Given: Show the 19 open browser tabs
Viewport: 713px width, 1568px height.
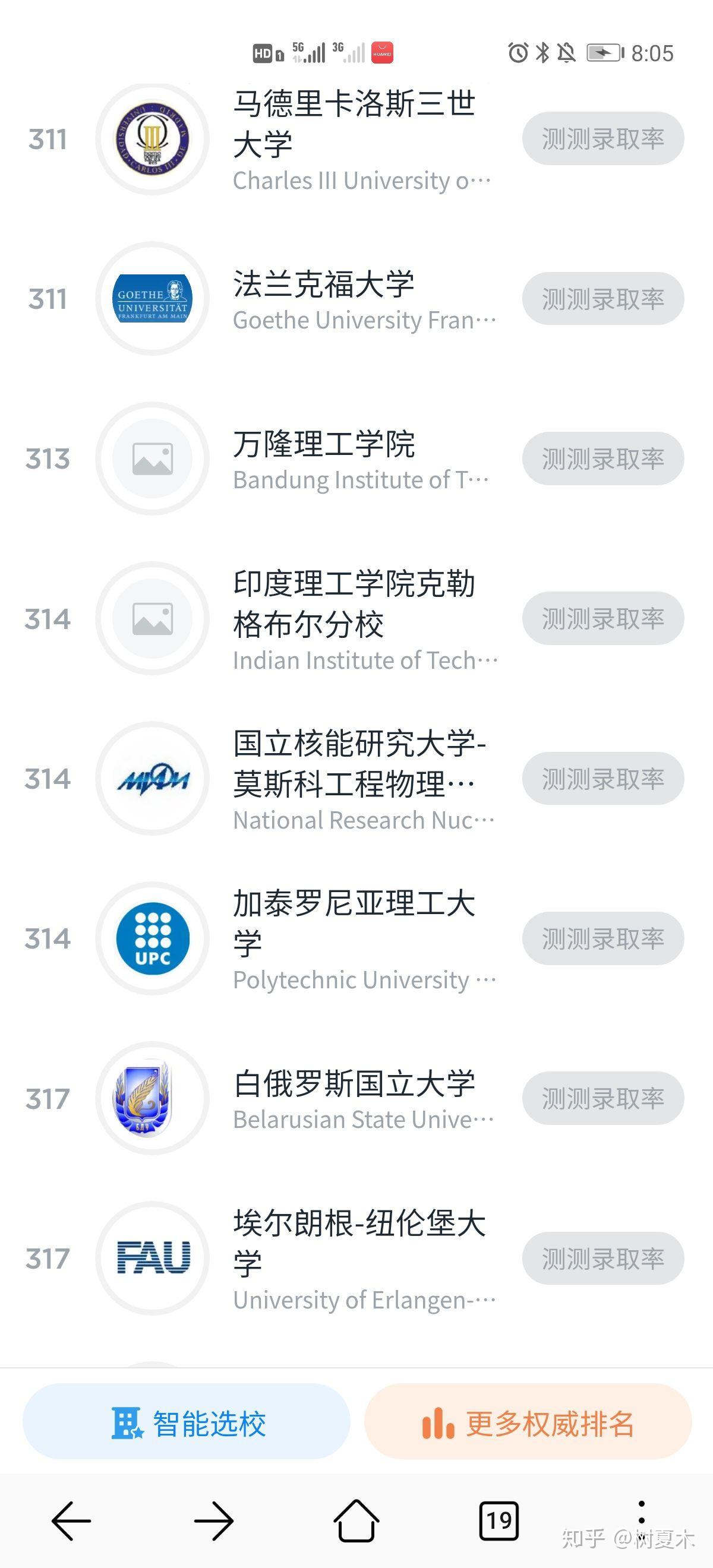Looking at the screenshot, I should click(499, 1521).
